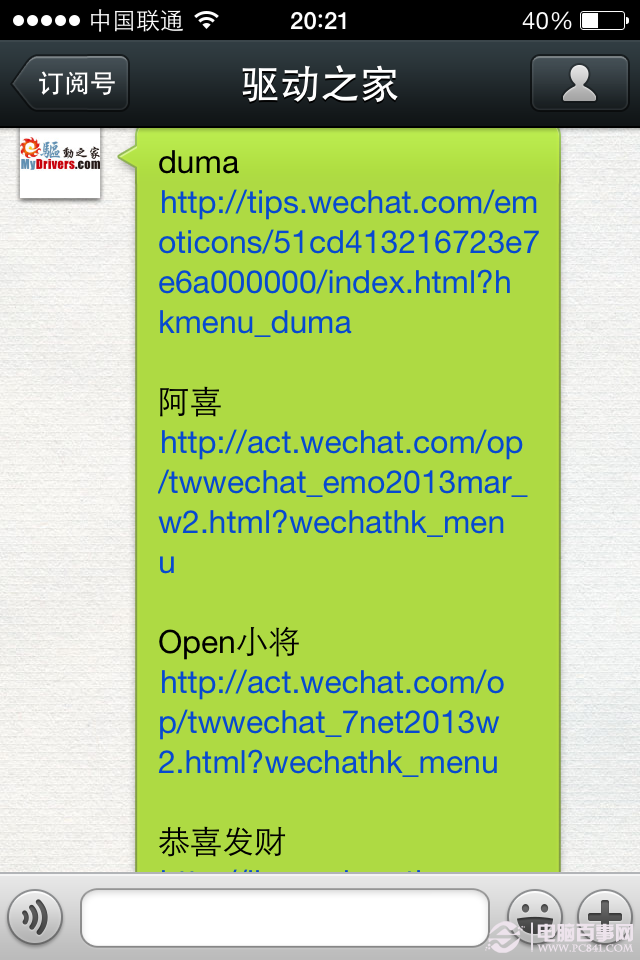
Task: Open the Open小将 7net2013 link
Action: [x=330, y=723]
